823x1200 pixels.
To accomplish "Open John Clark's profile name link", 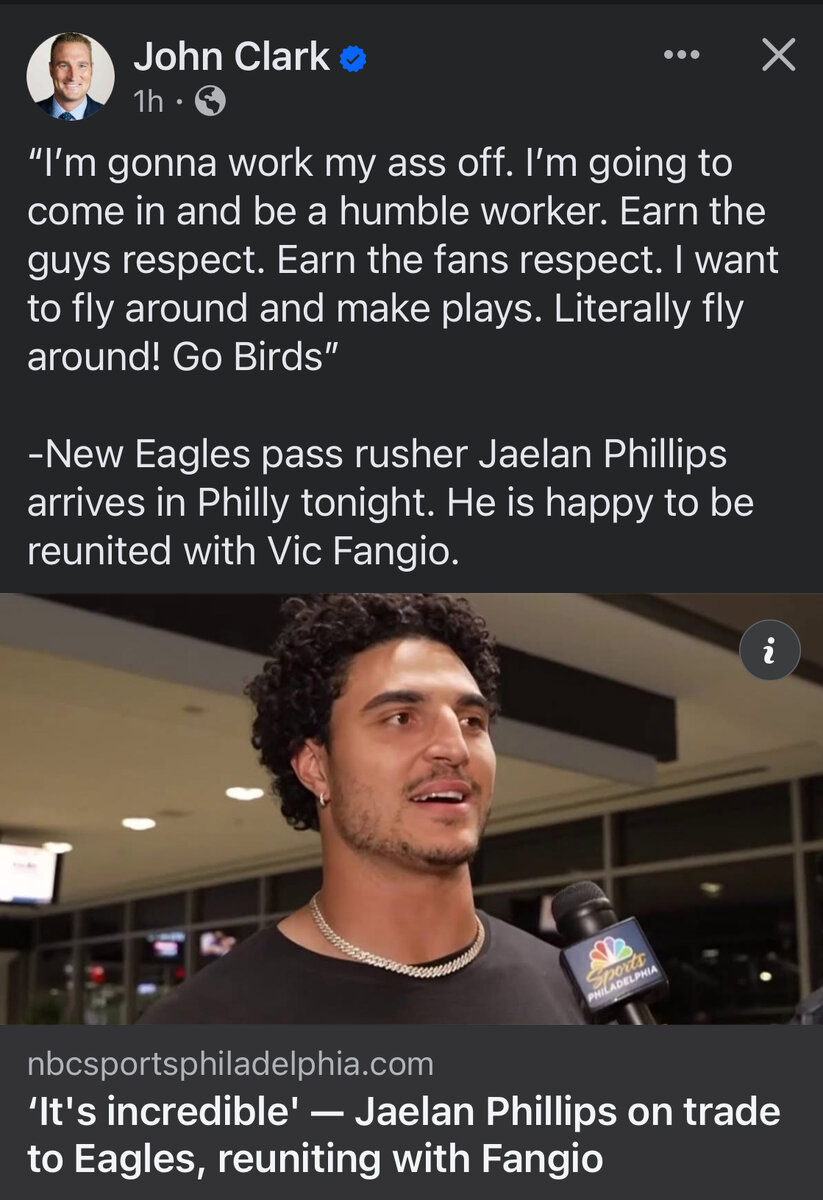I will click(x=231, y=57).
